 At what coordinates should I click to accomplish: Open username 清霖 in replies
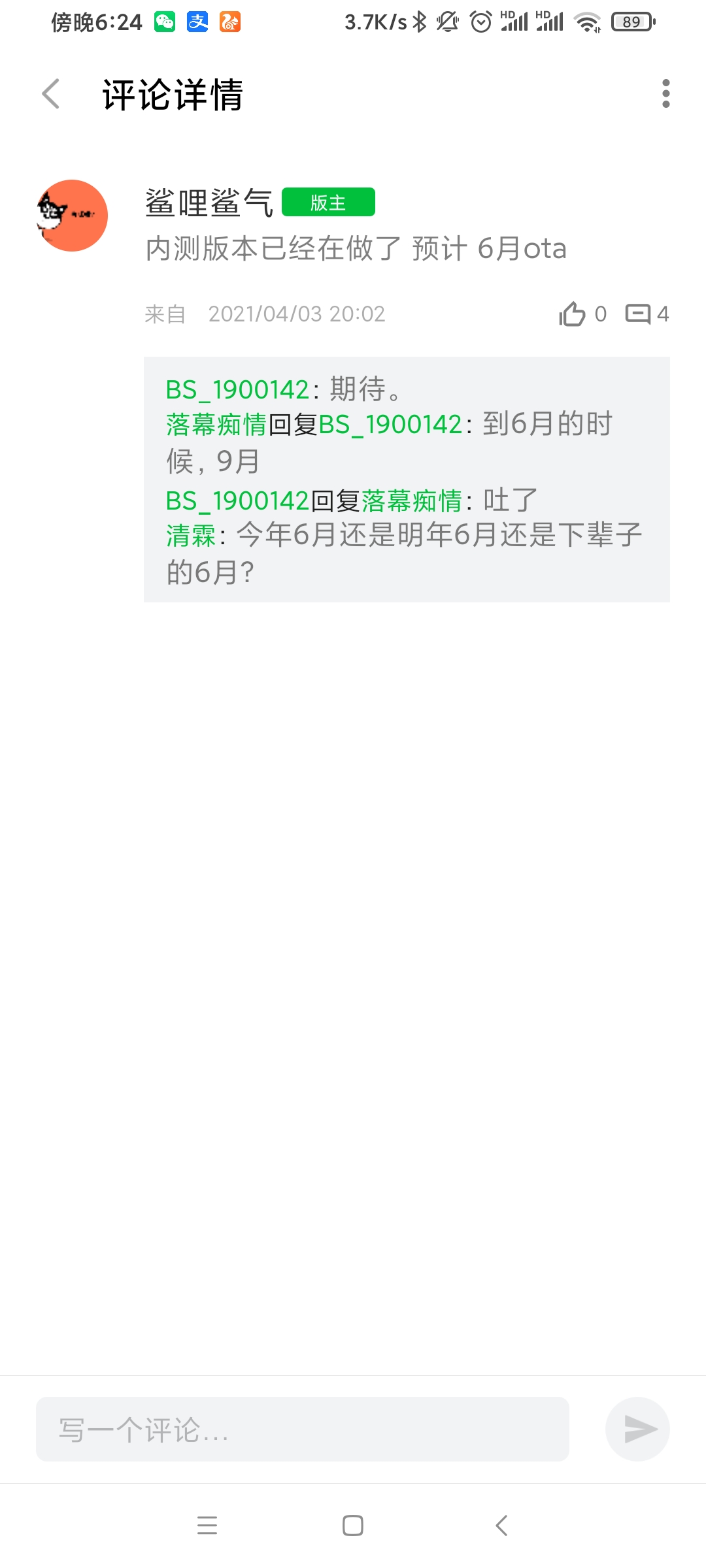tap(190, 536)
